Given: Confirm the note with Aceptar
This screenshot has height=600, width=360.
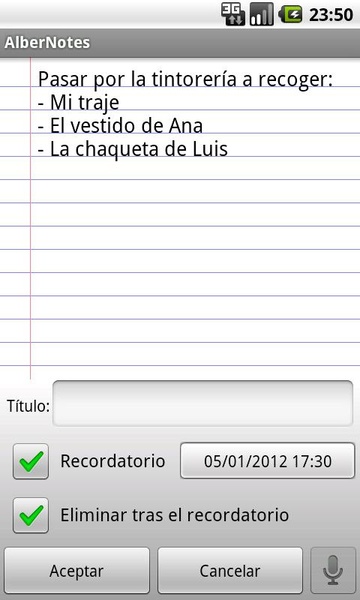Looking at the screenshot, I should [77, 571].
